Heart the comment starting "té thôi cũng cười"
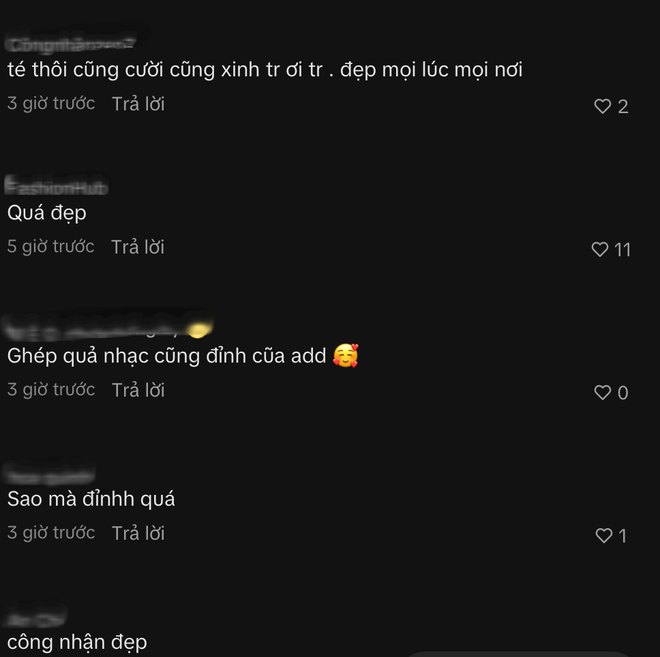This screenshot has height=657, width=660. pyautogui.click(x=602, y=106)
